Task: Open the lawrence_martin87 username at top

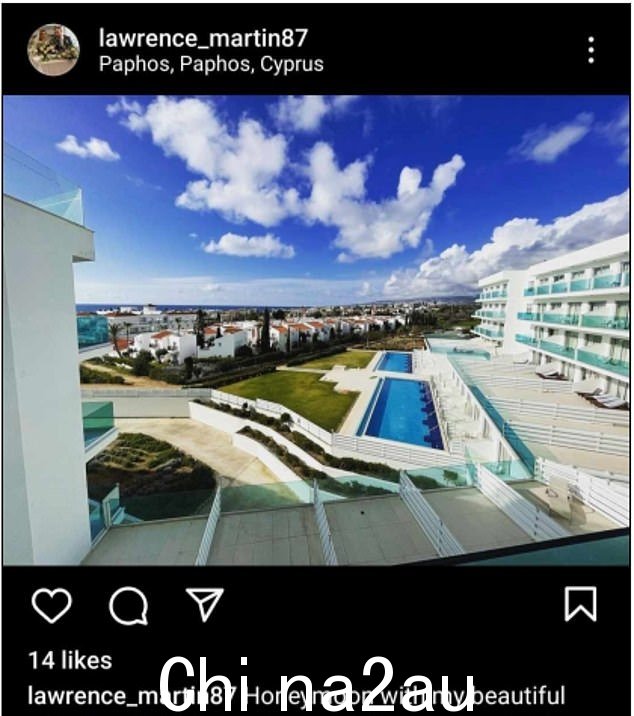Action: tap(203, 38)
